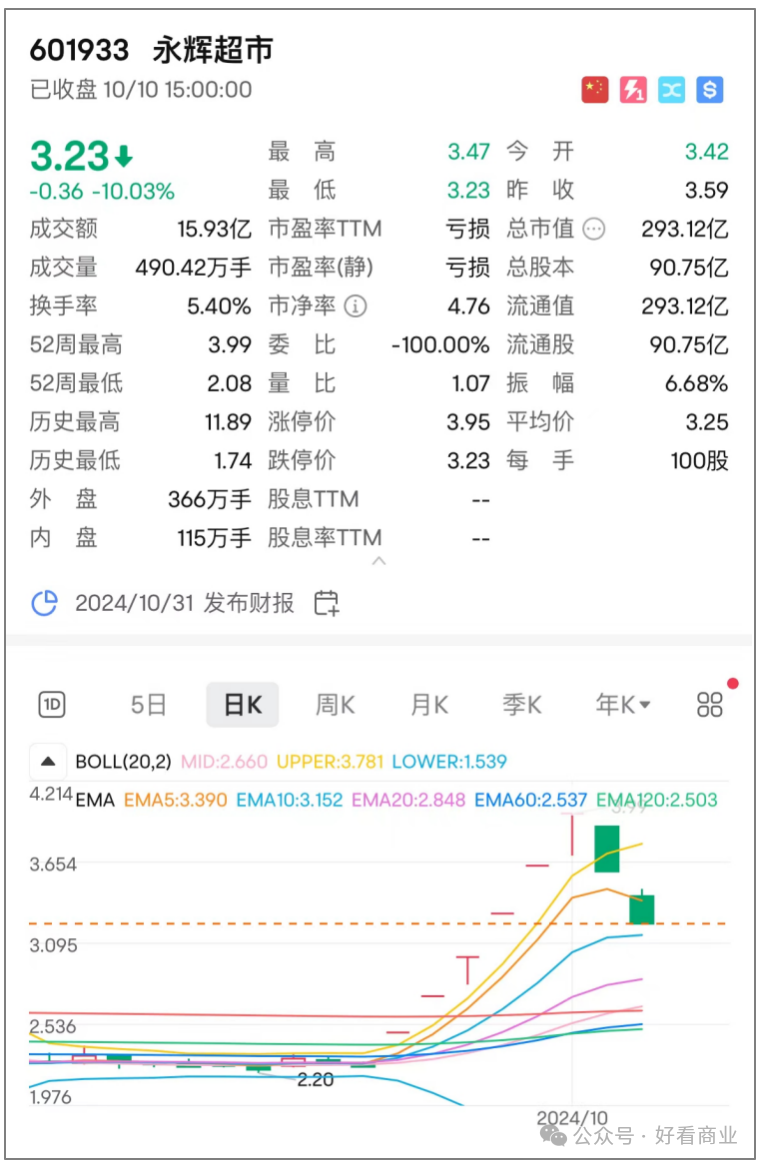The width and height of the screenshot is (762, 1166).
Task: Open more options beside 总市值
Action: (594, 229)
